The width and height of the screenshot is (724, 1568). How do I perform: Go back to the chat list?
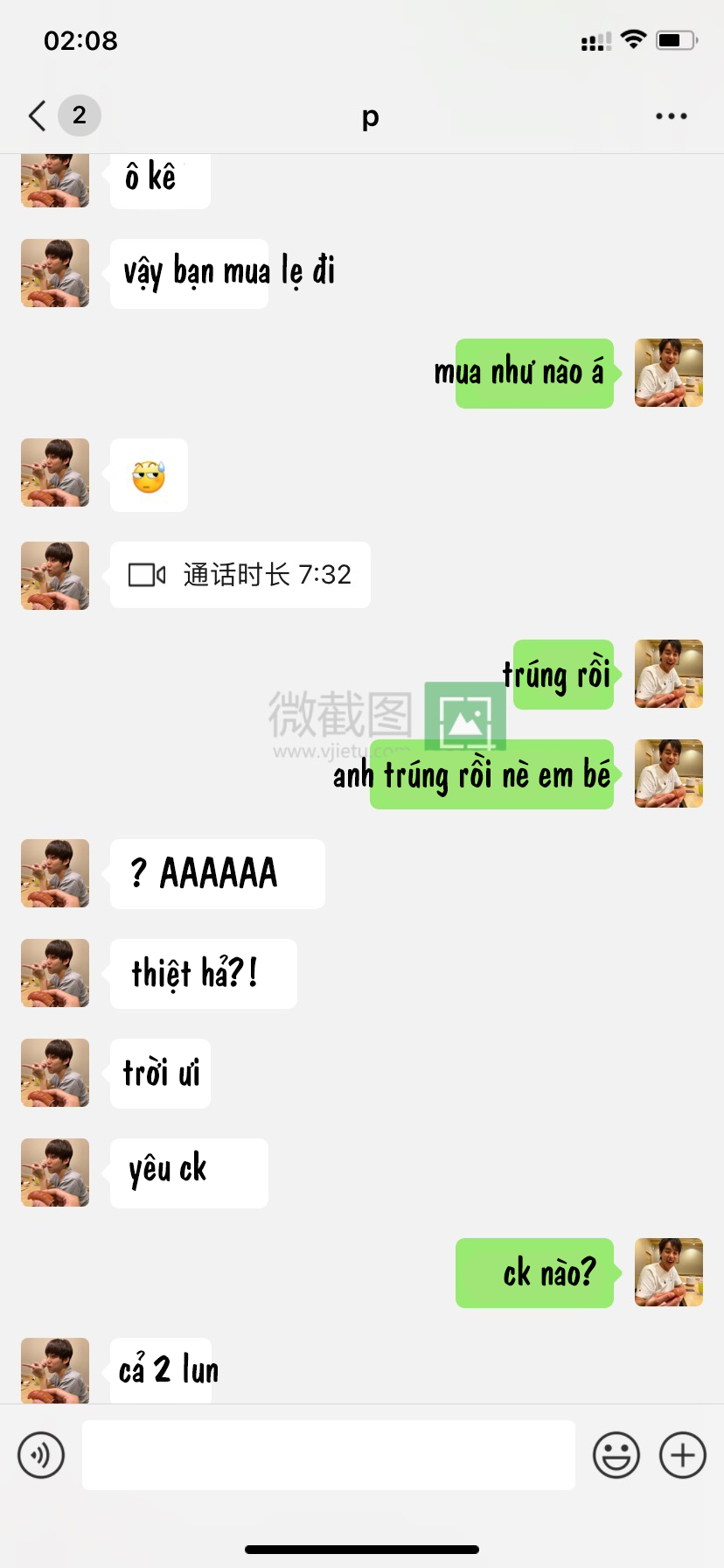click(38, 115)
